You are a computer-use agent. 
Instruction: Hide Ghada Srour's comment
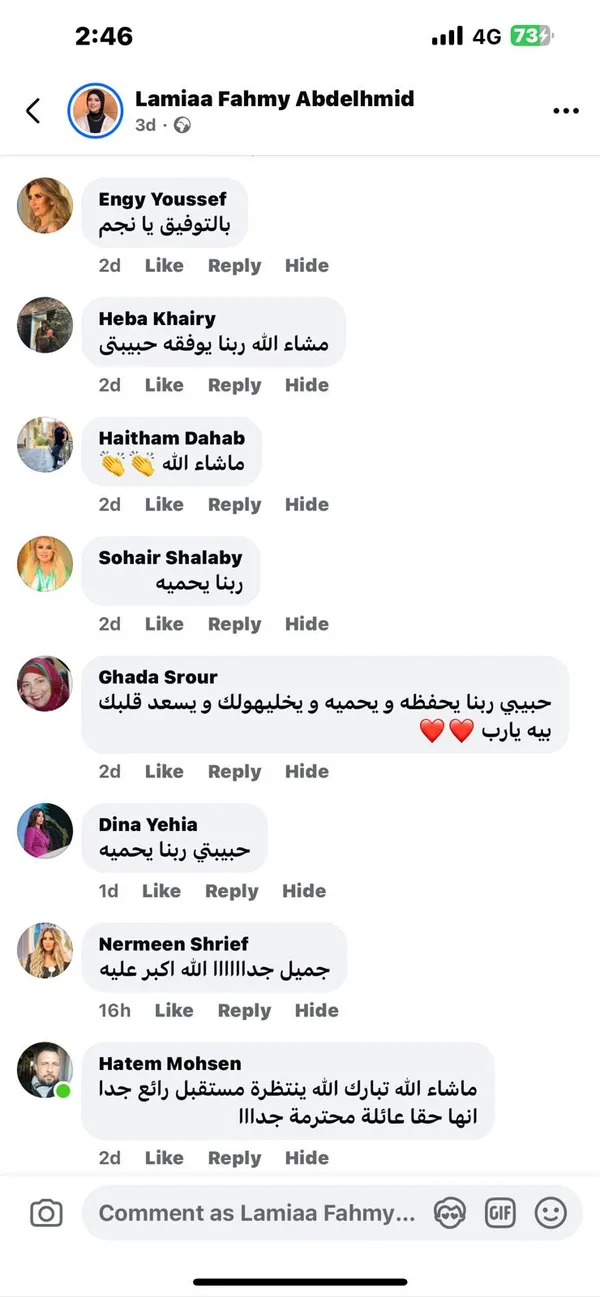[306, 771]
